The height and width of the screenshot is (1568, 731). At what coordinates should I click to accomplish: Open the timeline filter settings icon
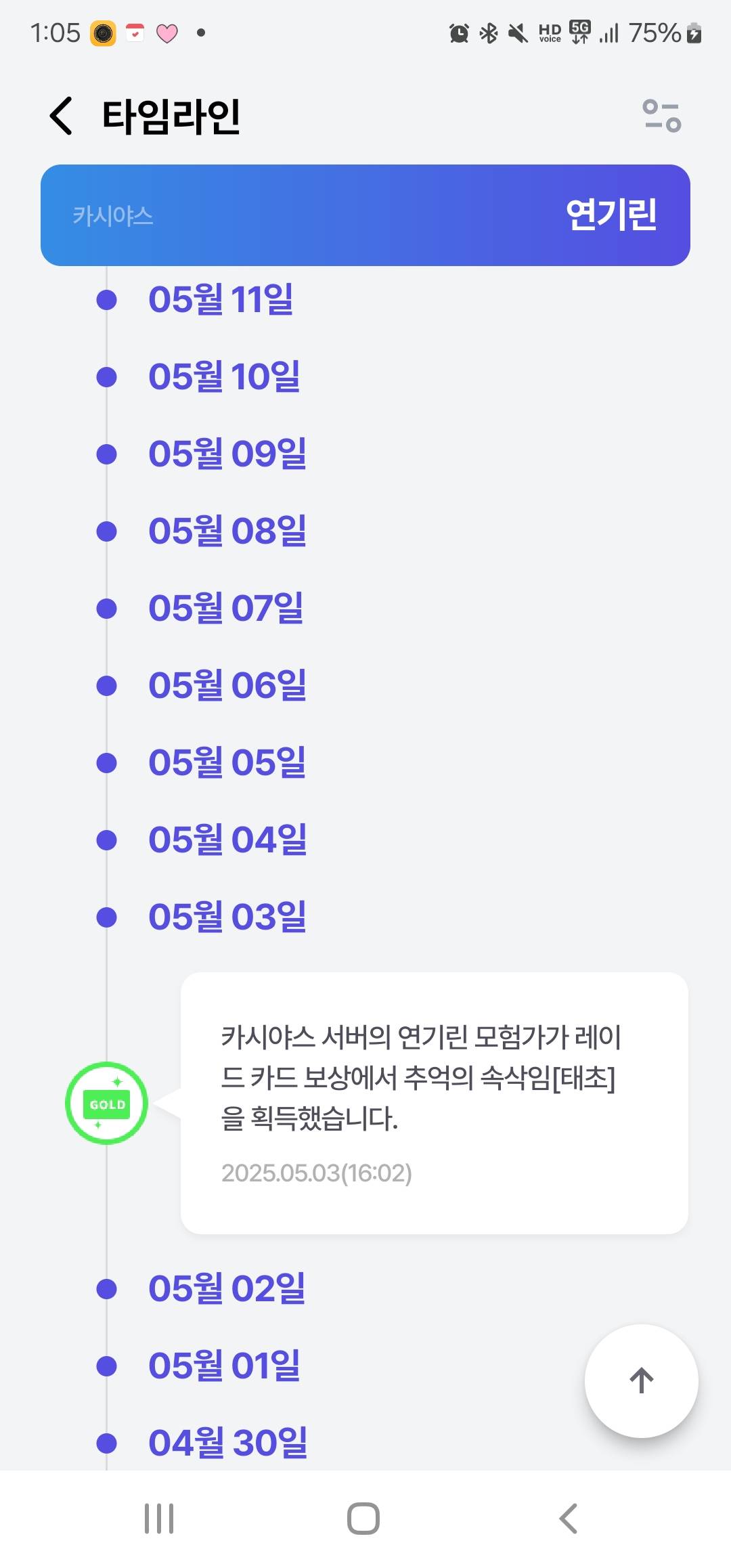tap(661, 116)
